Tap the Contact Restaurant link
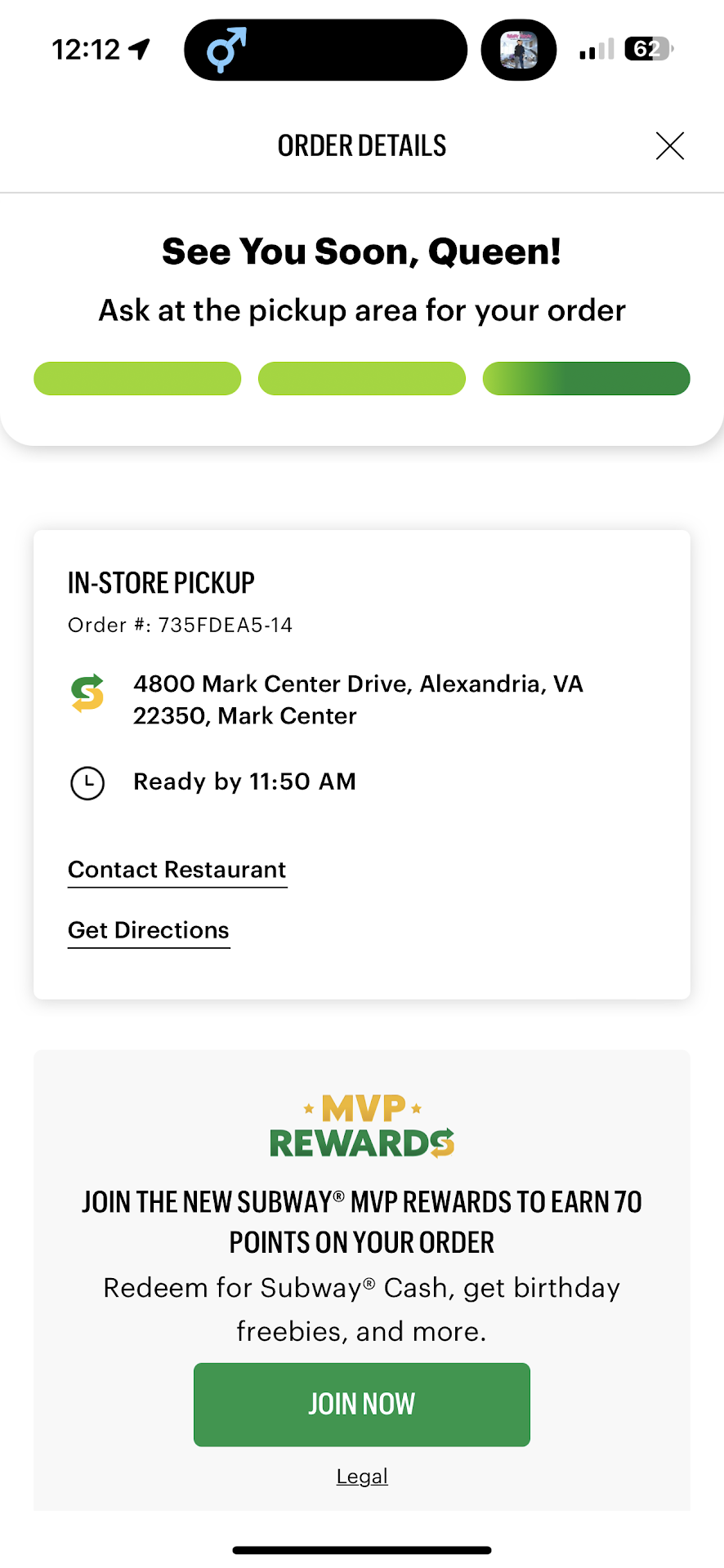 [x=177, y=870]
